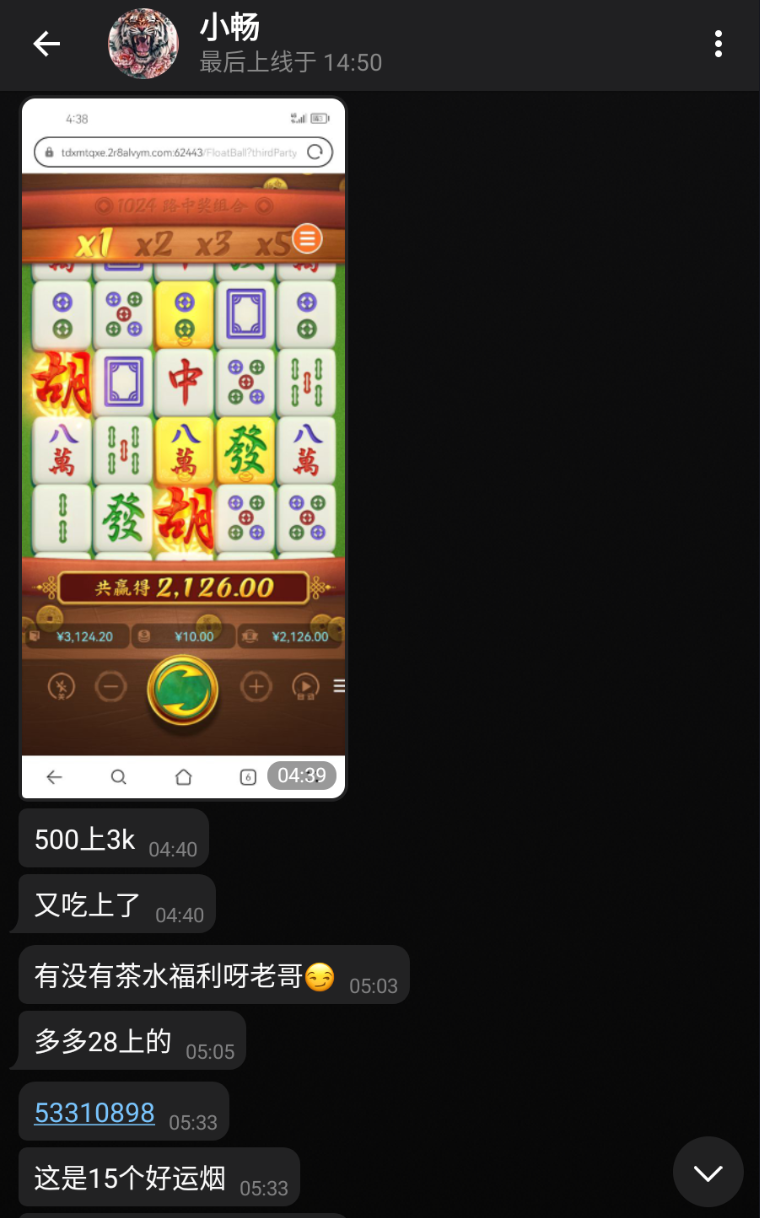The height and width of the screenshot is (1218, 760).
Task: Open 小畅's profile avatar
Action: point(143,45)
